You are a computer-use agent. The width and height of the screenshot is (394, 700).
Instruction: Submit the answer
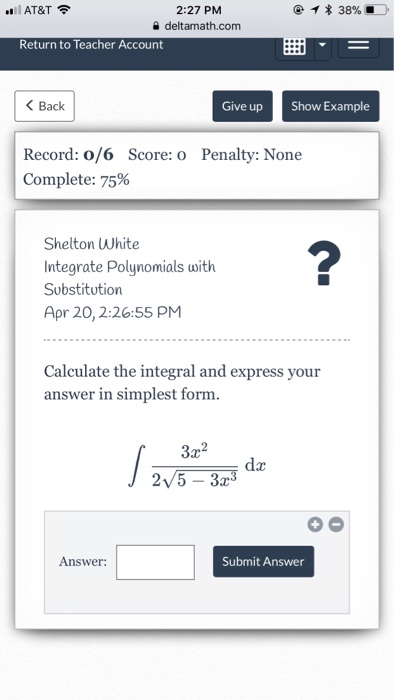pos(263,562)
